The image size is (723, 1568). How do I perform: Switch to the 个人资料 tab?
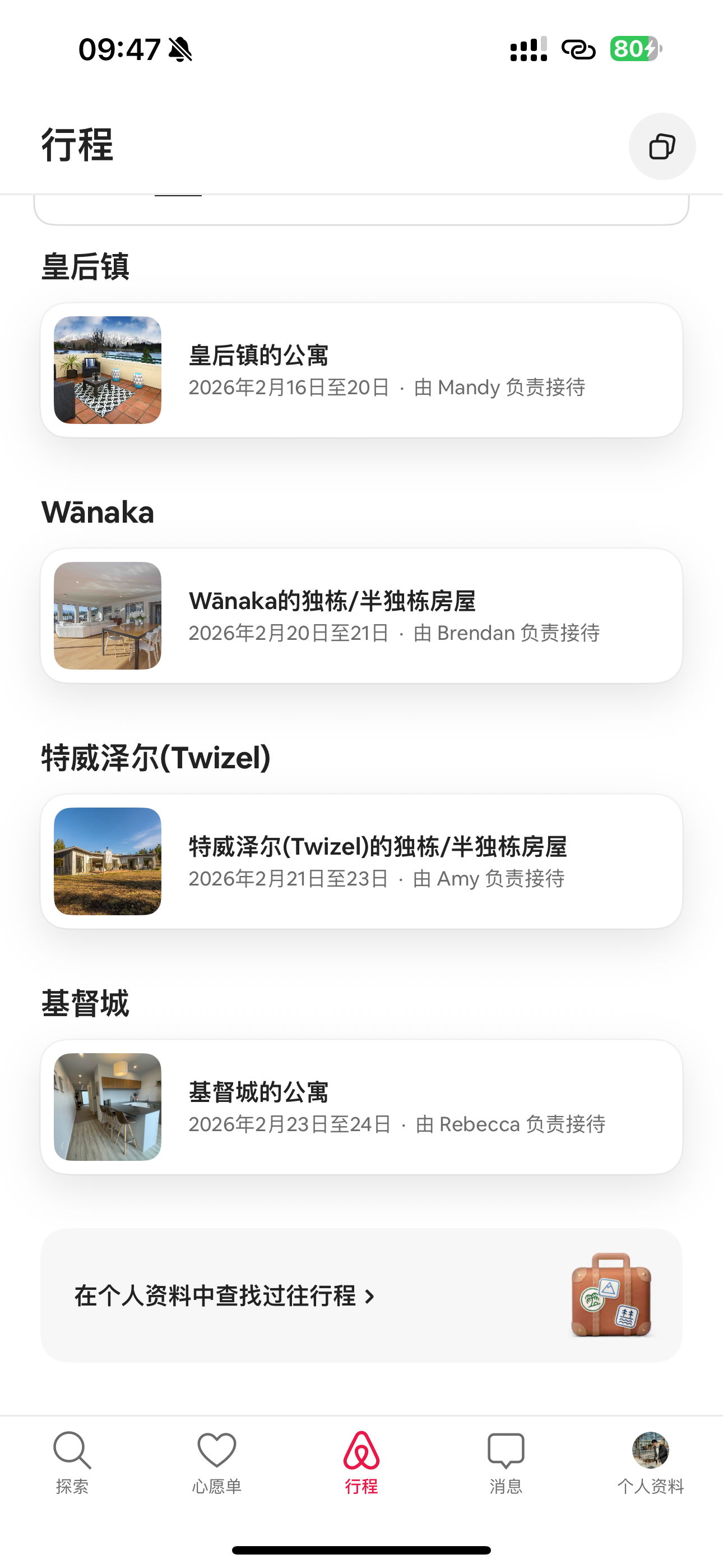(650, 1462)
